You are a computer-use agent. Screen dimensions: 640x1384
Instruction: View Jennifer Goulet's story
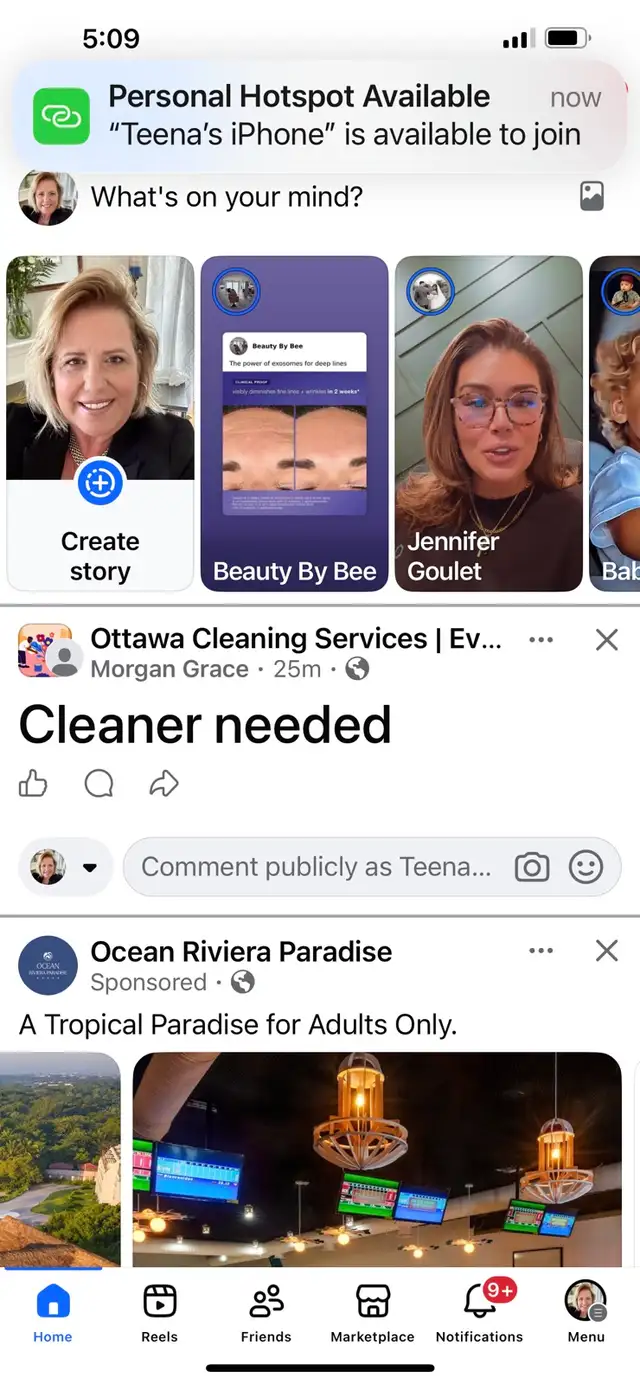pyautogui.click(x=488, y=423)
